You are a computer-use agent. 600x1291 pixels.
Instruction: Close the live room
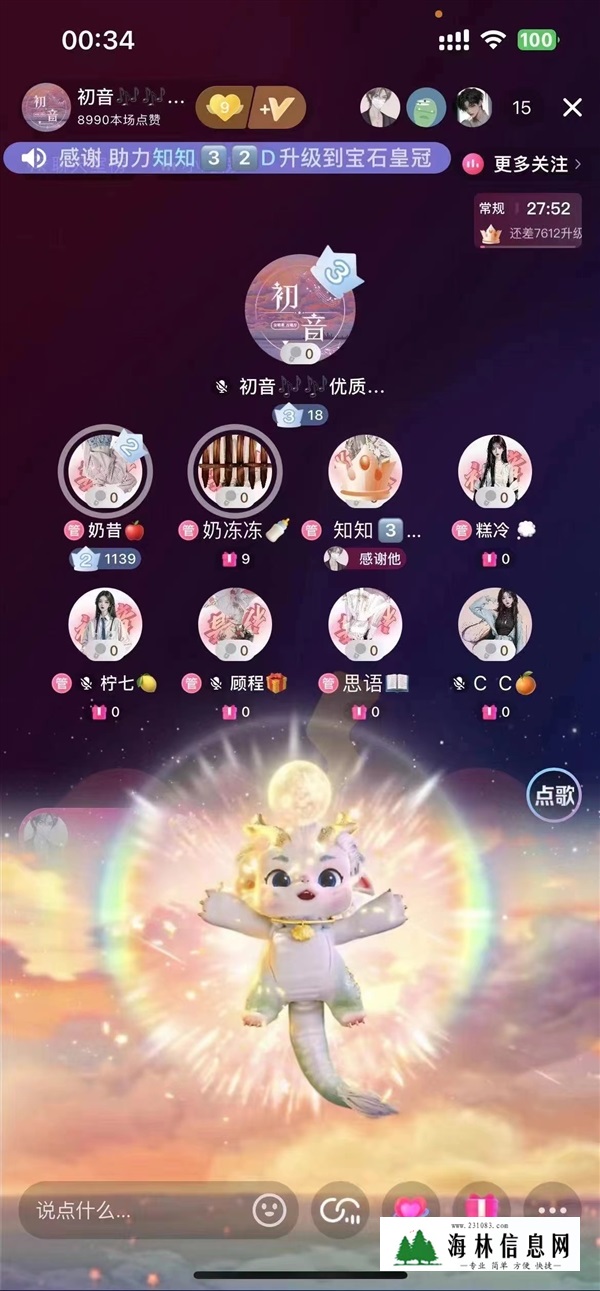tap(572, 107)
